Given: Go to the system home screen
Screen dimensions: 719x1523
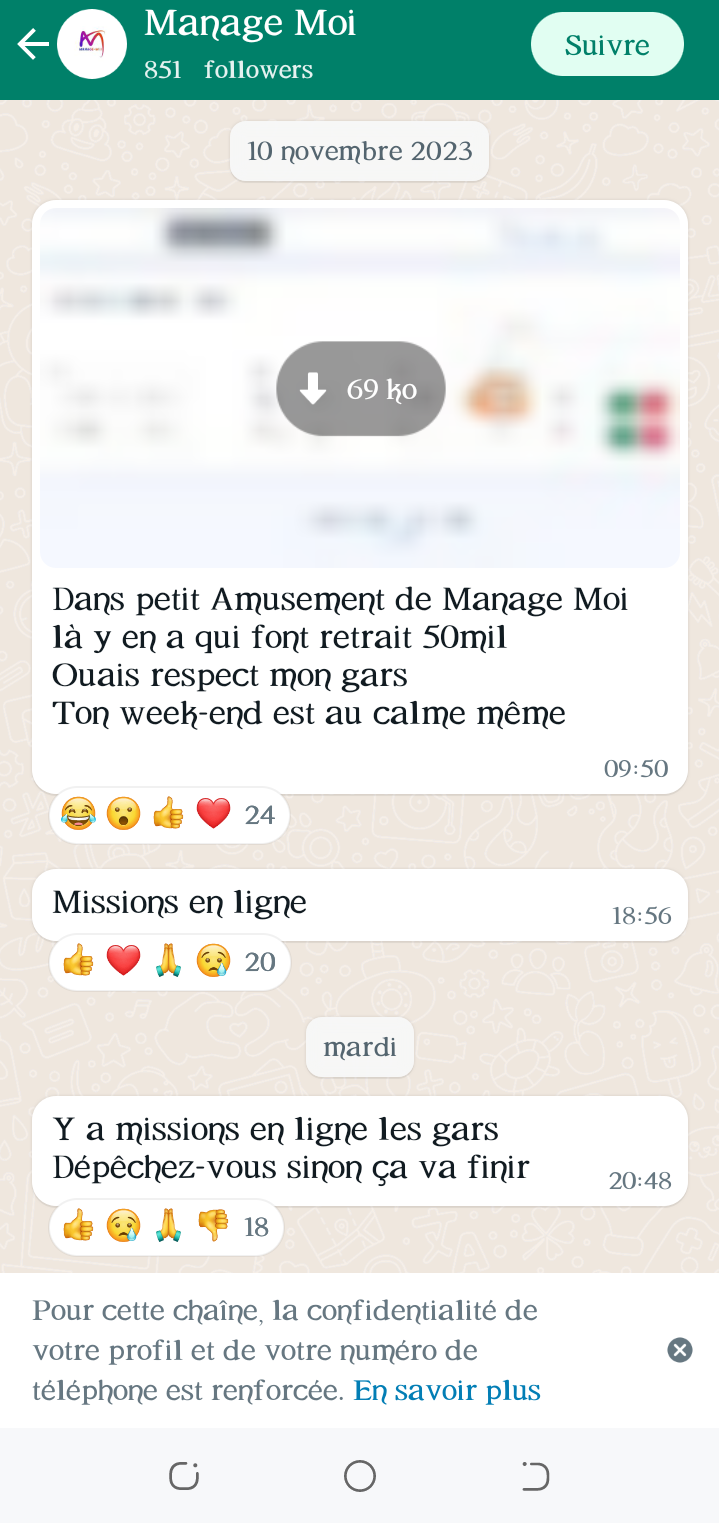Looking at the screenshot, I should (x=360, y=1476).
